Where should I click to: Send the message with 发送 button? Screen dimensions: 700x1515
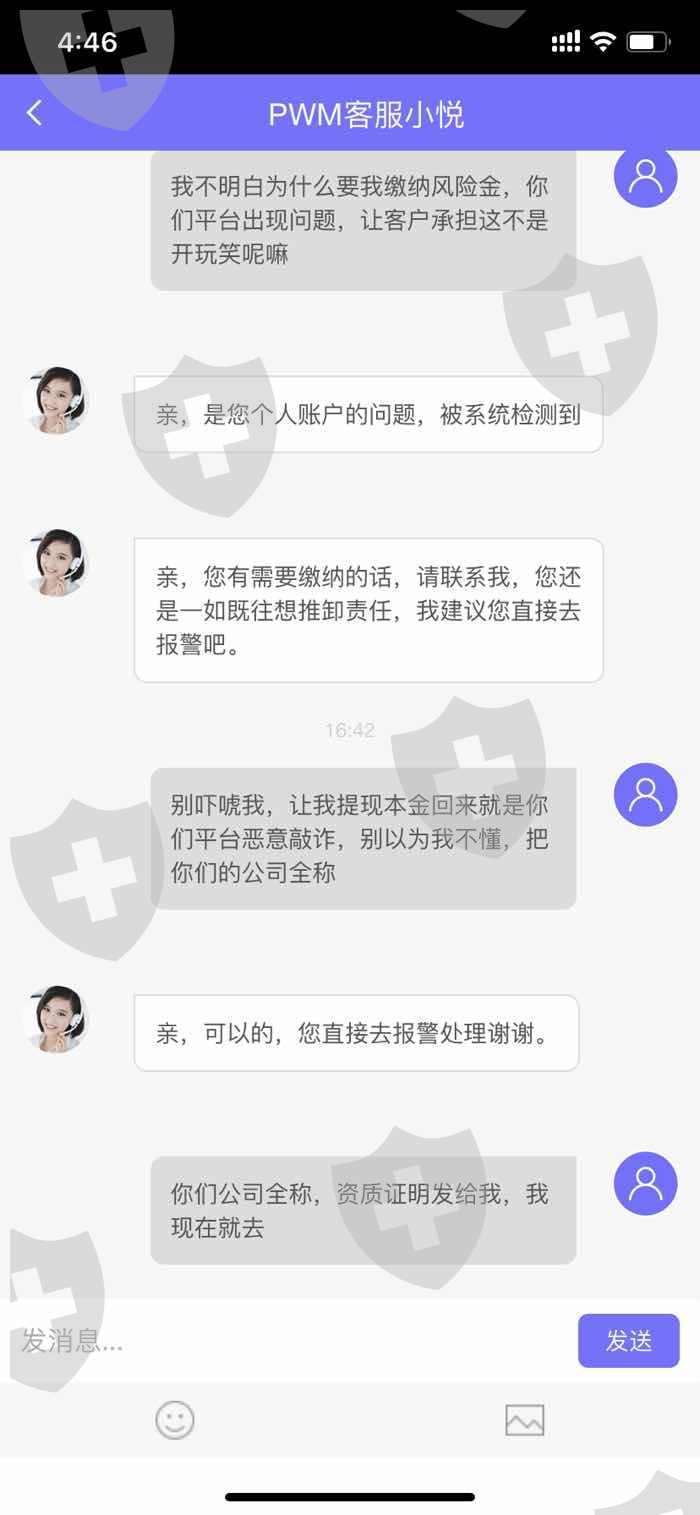(x=629, y=1341)
